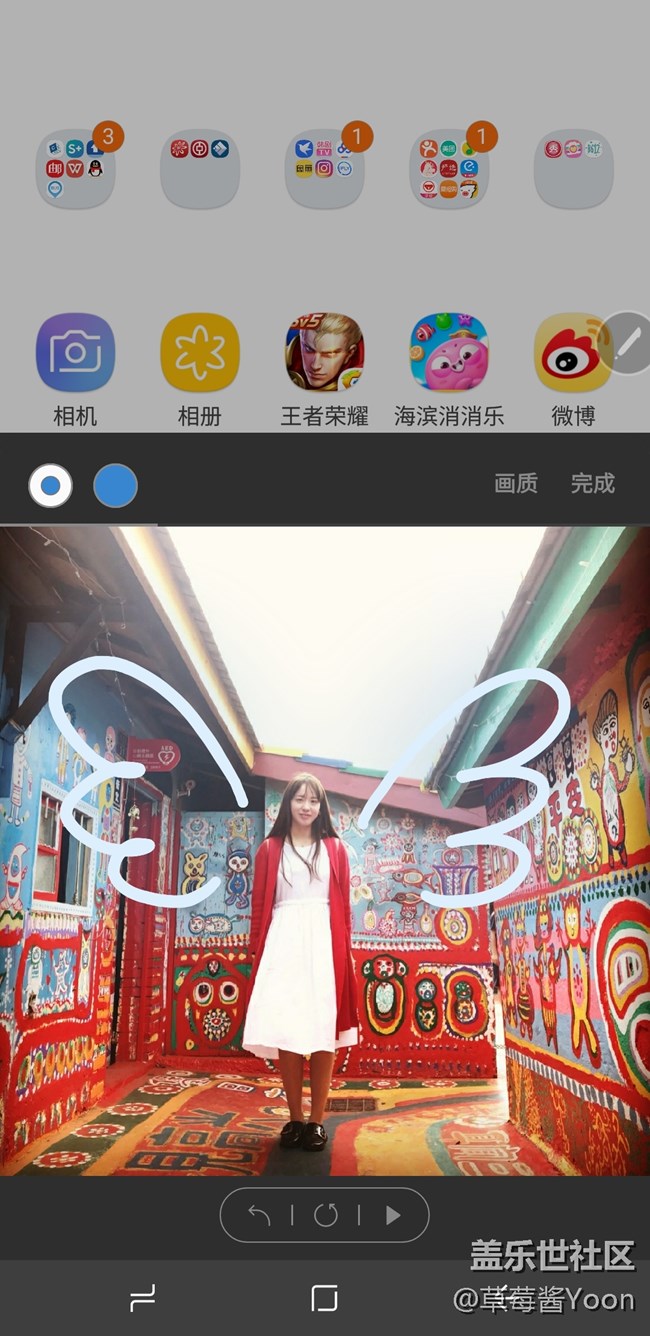
Task: Play the drawing animation preview
Action: 393,1215
